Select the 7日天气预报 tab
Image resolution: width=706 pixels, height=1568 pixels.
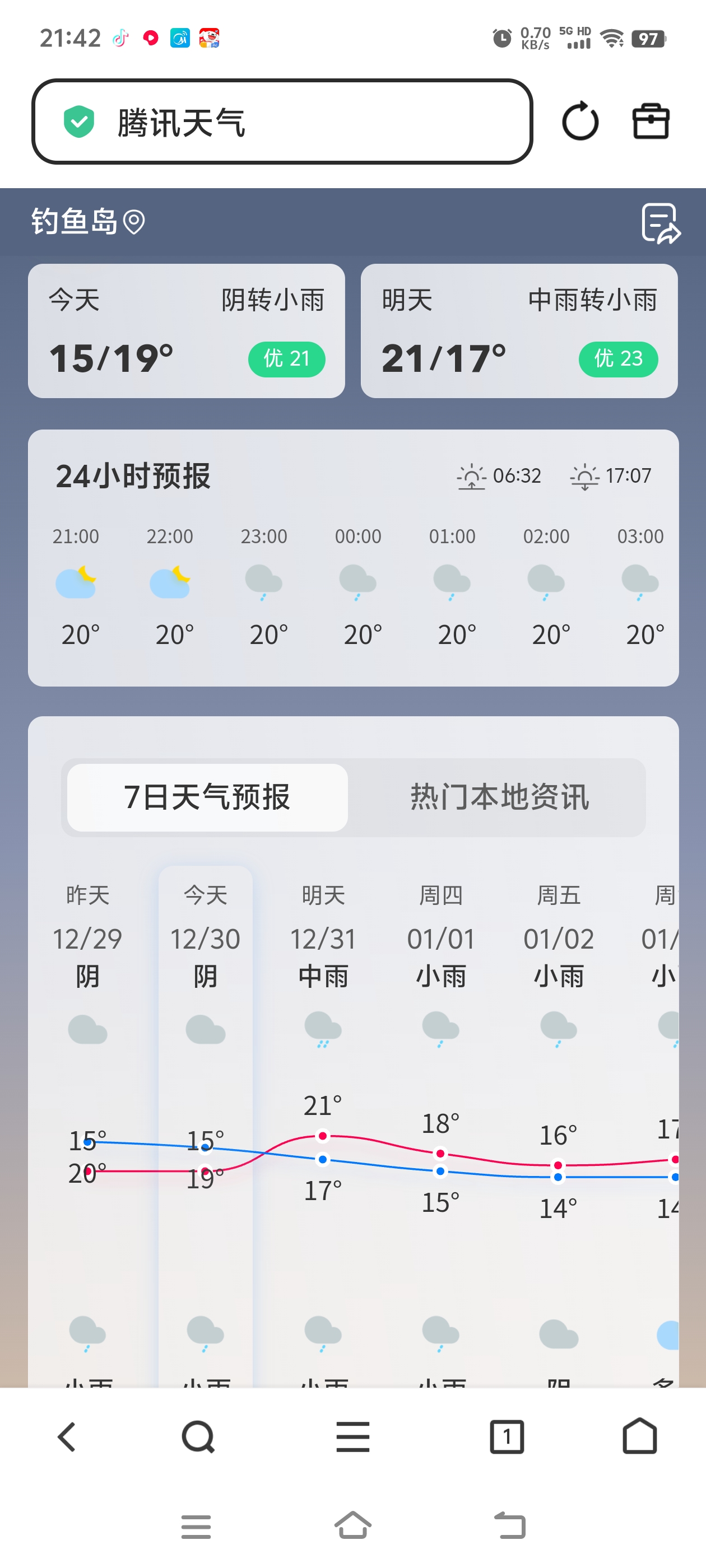click(207, 797)
